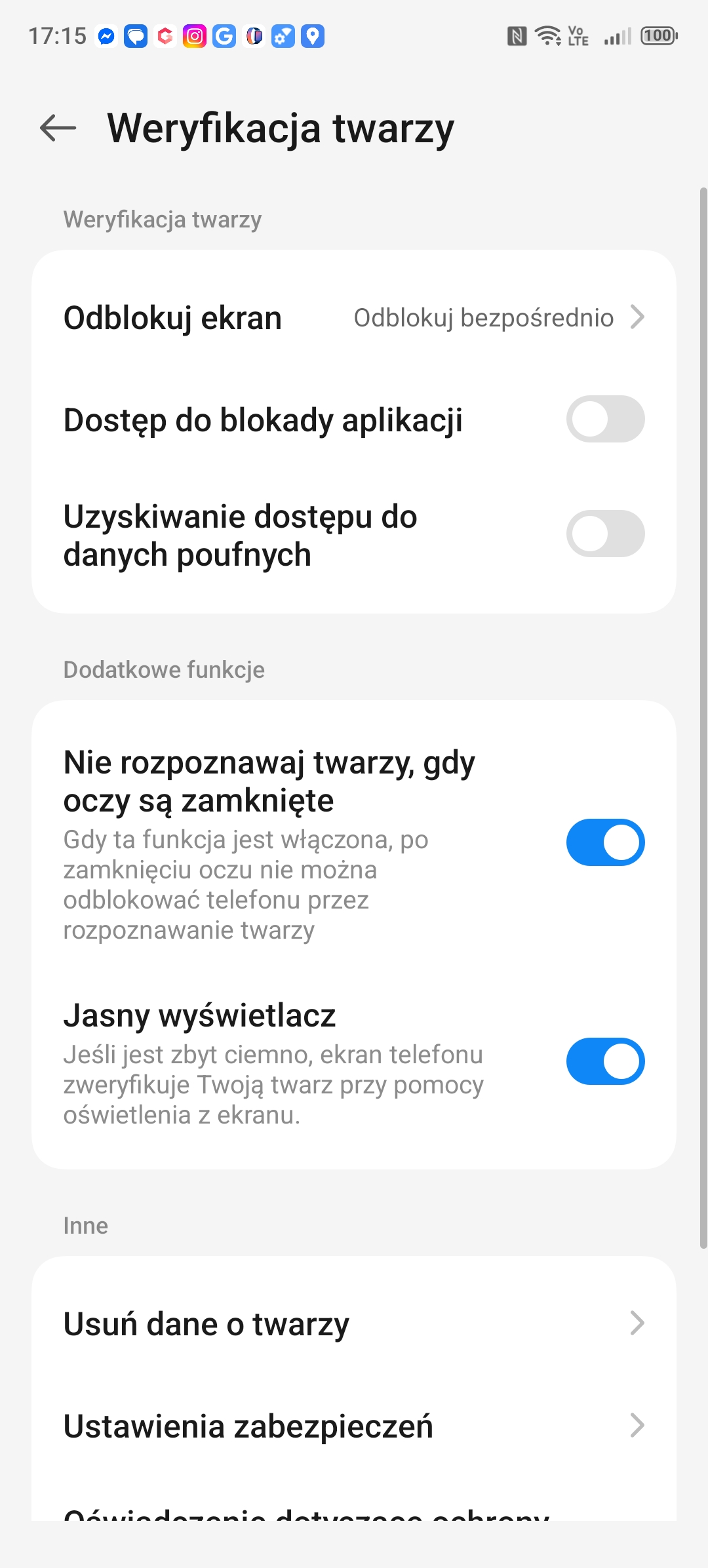Toggle Uzyskiwanie dostępu do danych poufnych

tap(605, 534)
